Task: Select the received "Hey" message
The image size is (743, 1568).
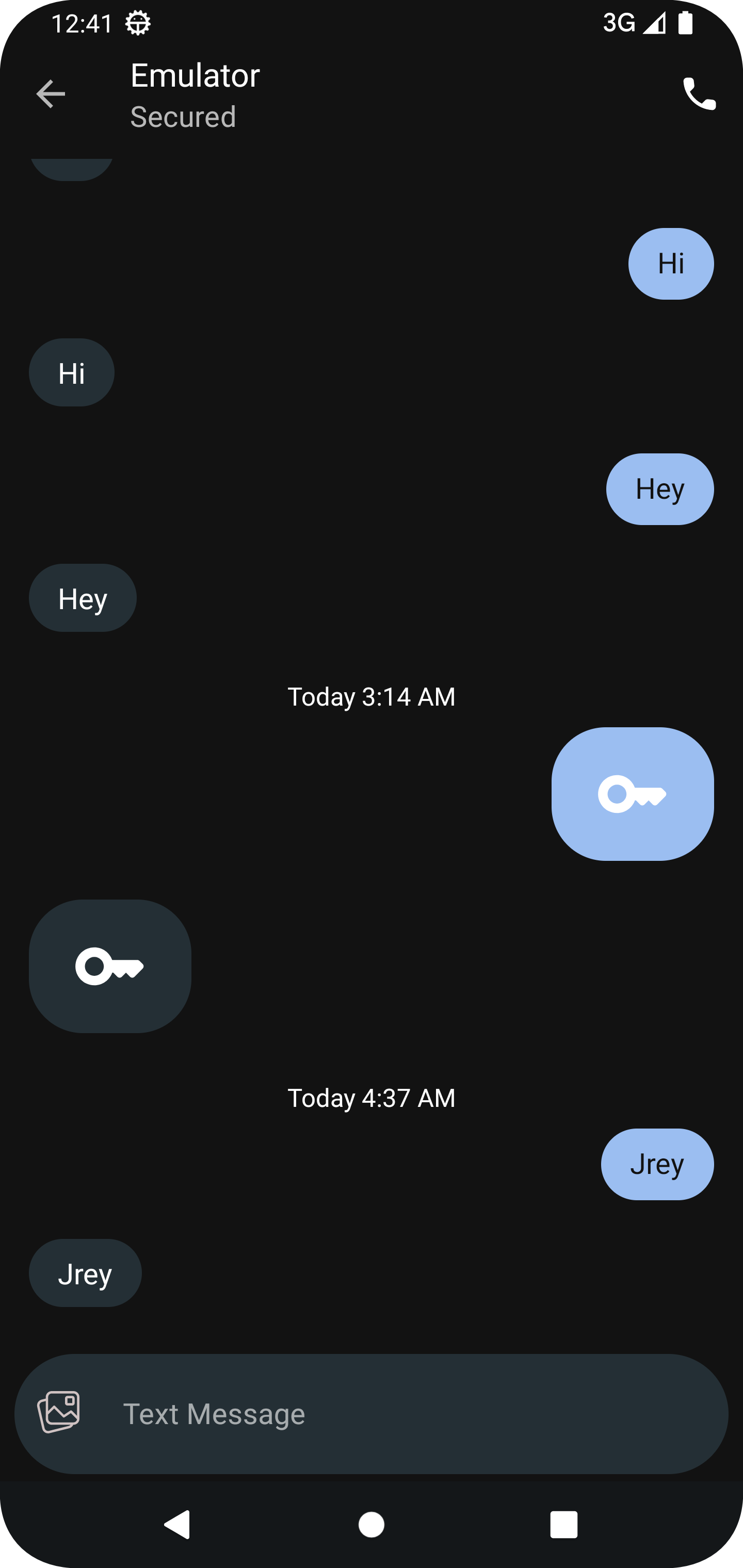Action: pos(83,598)
